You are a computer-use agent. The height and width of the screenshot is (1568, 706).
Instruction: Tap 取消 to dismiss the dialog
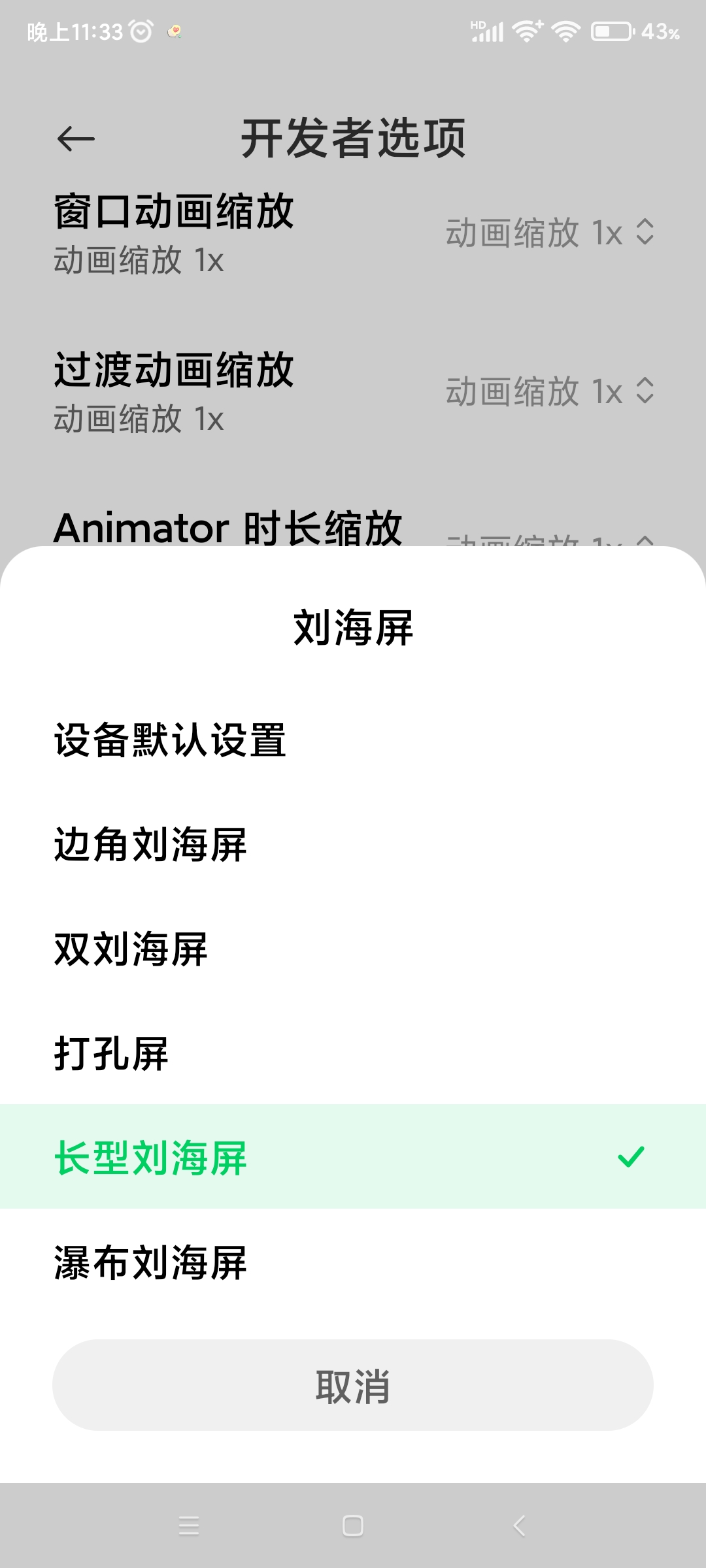pos(353,1385)
